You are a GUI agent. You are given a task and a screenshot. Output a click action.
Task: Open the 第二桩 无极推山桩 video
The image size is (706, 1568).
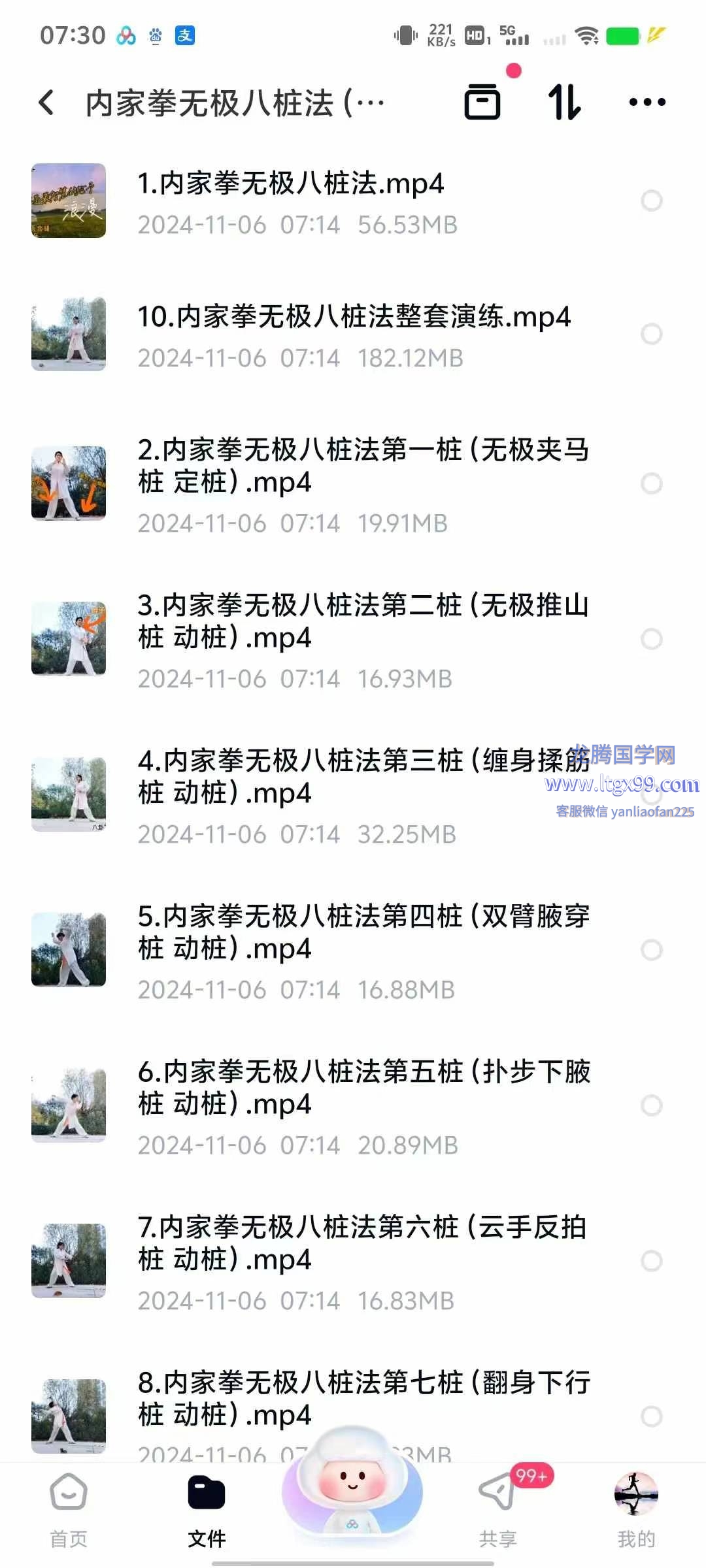pyautogui.click(x=363, y=621)
